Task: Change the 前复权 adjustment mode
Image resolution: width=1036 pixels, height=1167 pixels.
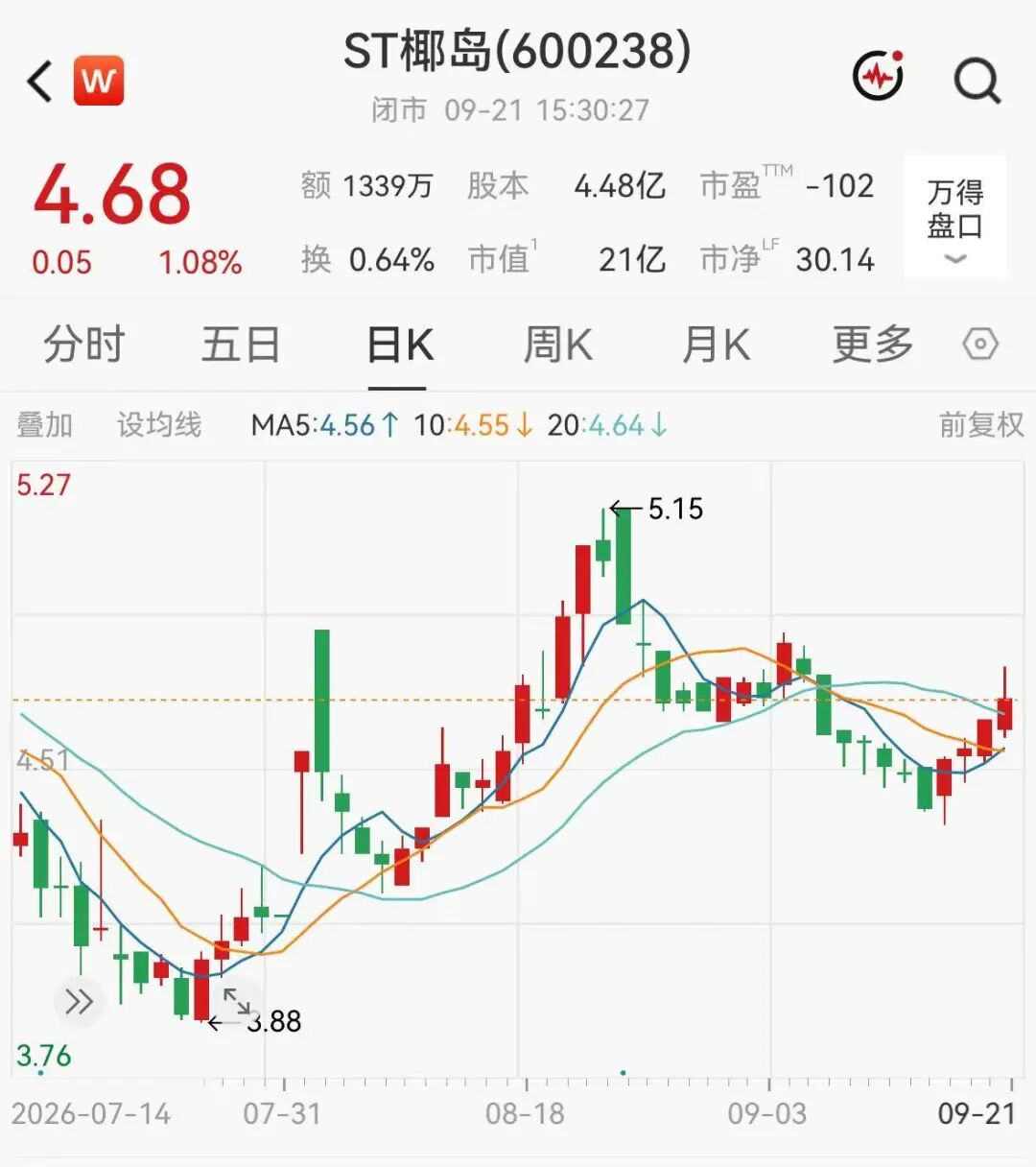Action: [x=981, y=425]
